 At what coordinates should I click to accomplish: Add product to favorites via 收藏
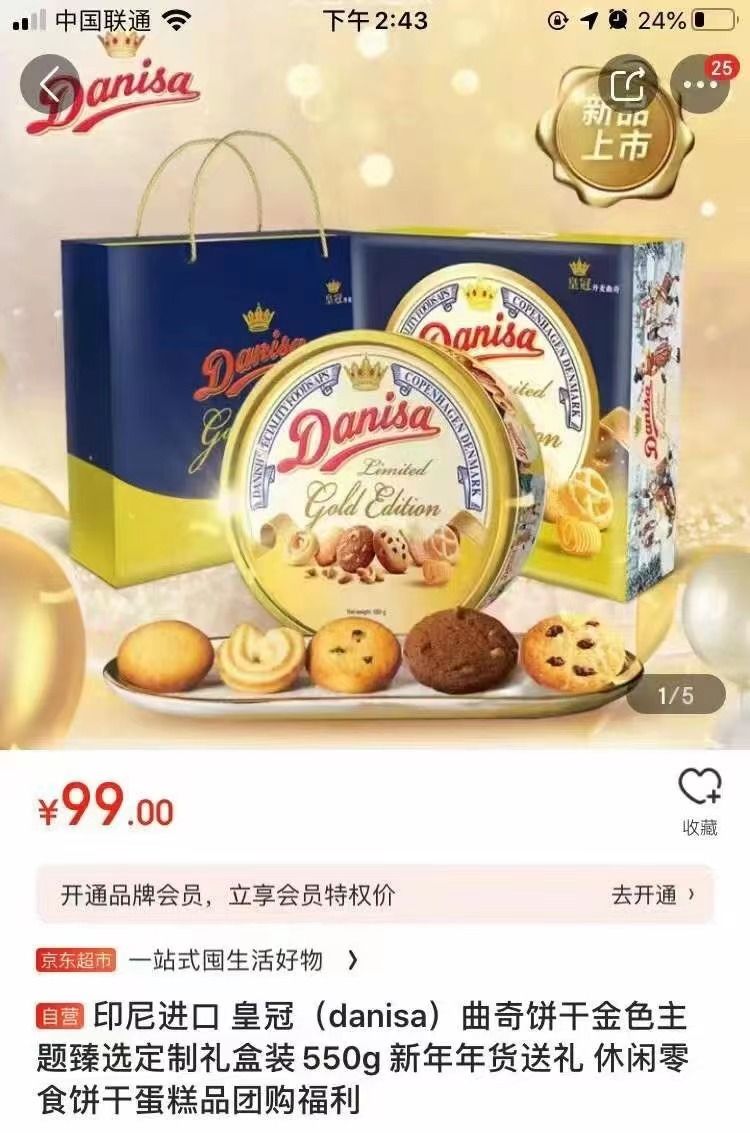[699, 801]
